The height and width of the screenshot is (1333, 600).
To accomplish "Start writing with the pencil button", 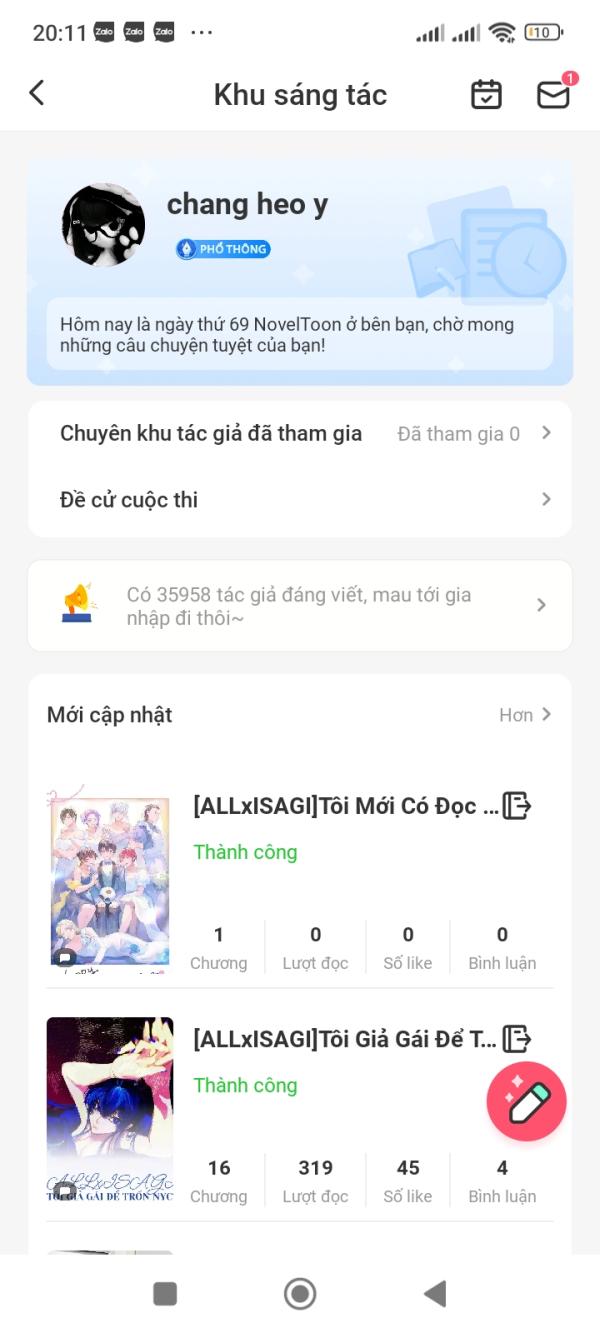I will 527,1102.
